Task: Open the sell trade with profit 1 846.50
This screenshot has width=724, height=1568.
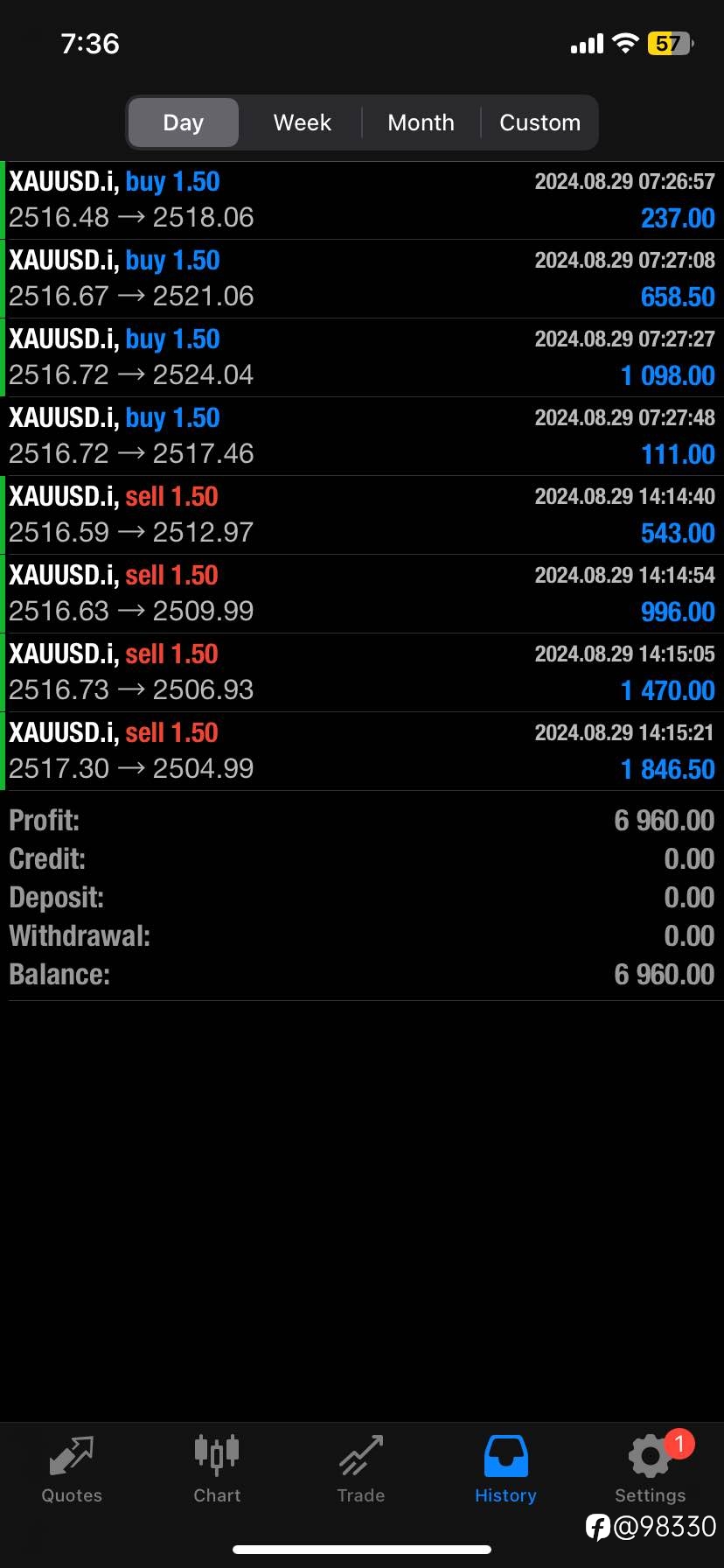Action: 362,752
